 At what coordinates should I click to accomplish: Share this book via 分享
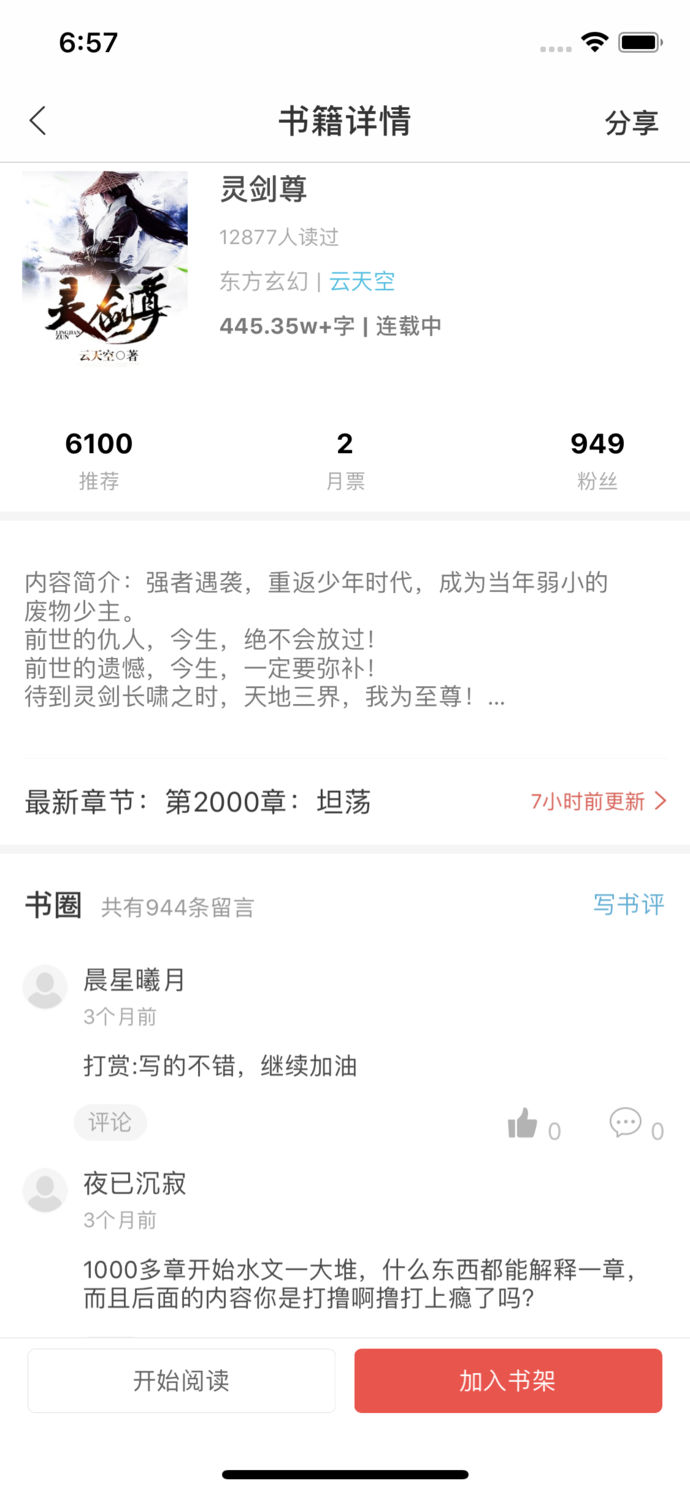(631, 123)
